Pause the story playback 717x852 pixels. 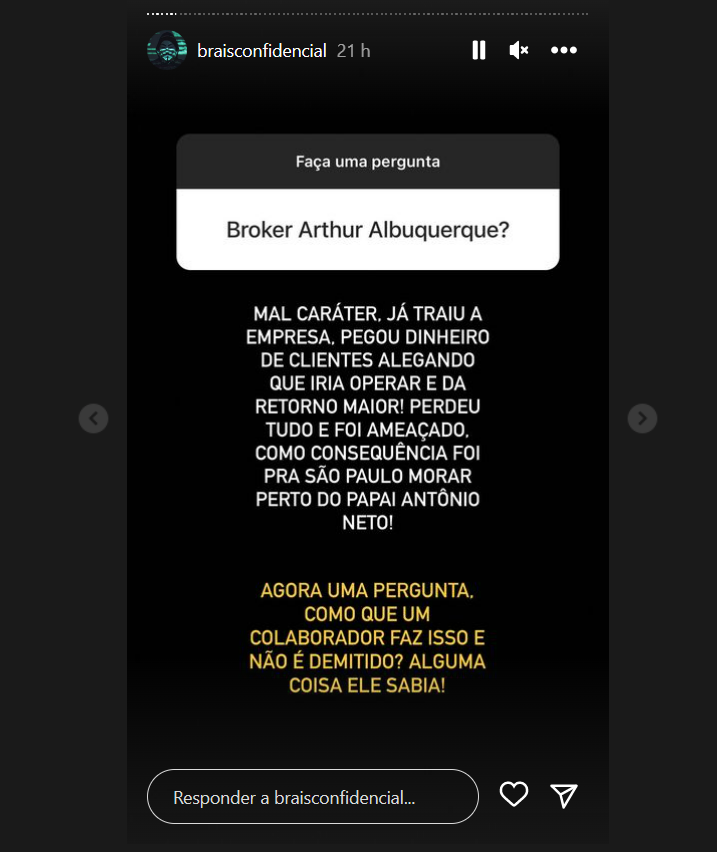(x=479, y=50)
